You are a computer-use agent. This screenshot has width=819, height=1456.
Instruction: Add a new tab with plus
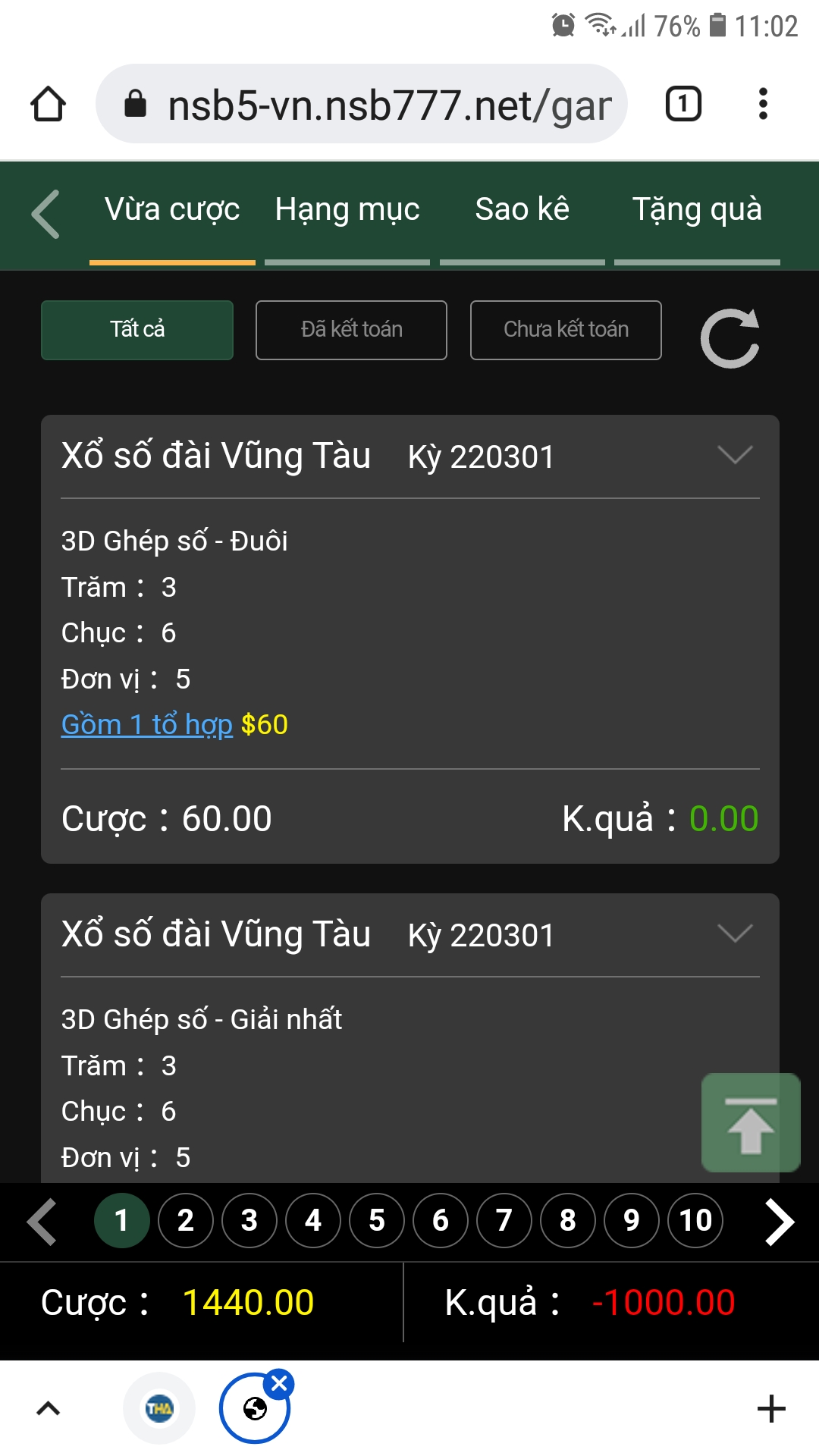[771, 1409]
